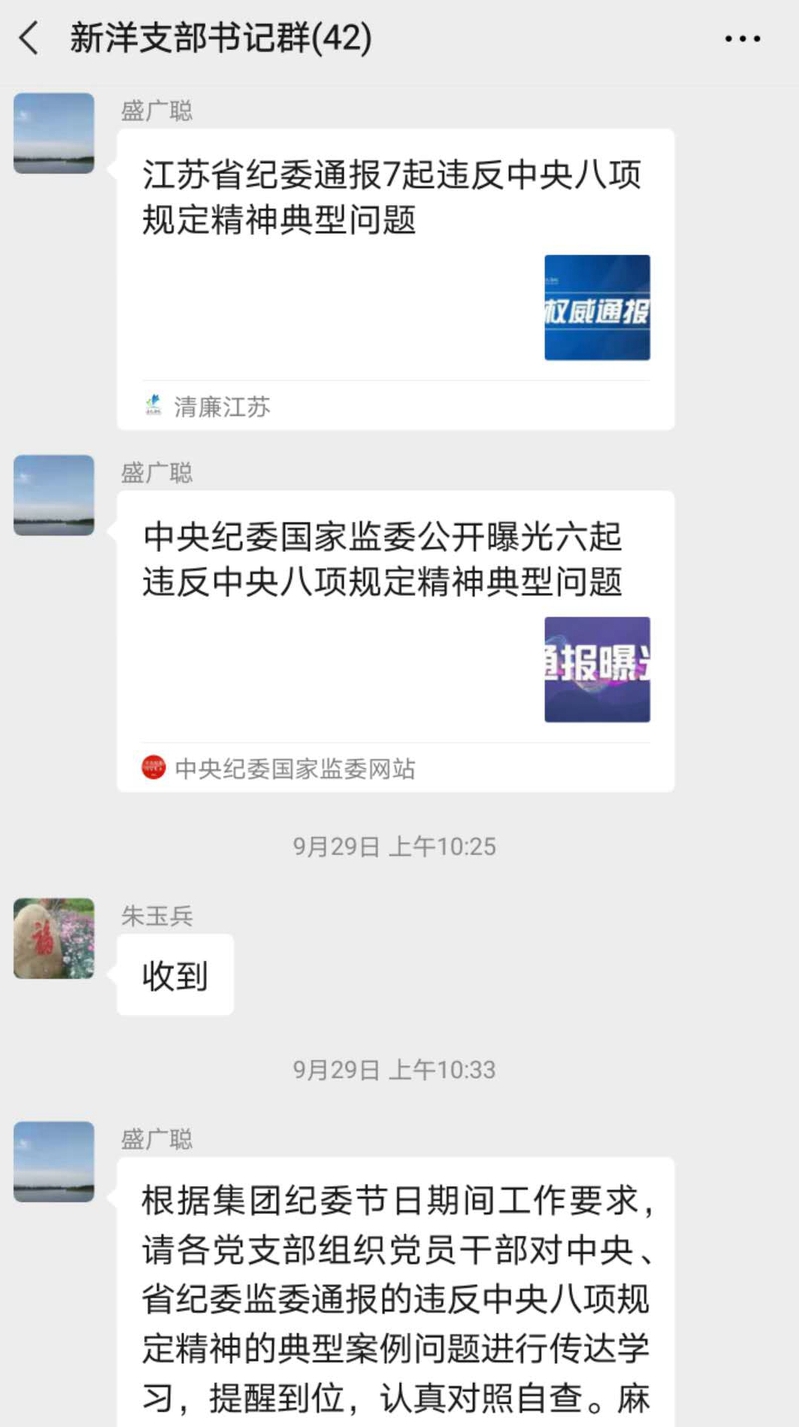View 朱玉兵's profile via avatar
The width and height of the screenshot is (799, 1427).
tap(54, 938)
